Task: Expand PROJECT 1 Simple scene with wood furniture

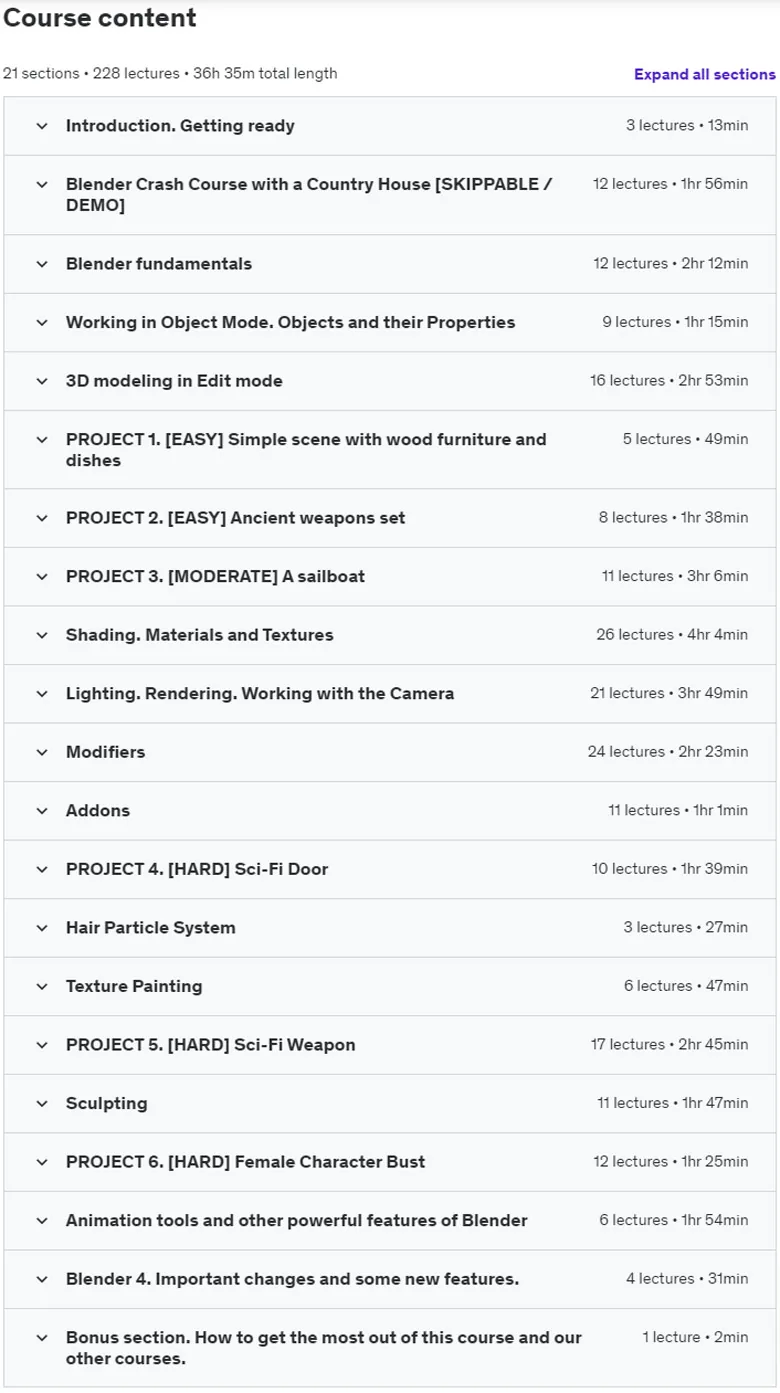Action: coord(390,450)
